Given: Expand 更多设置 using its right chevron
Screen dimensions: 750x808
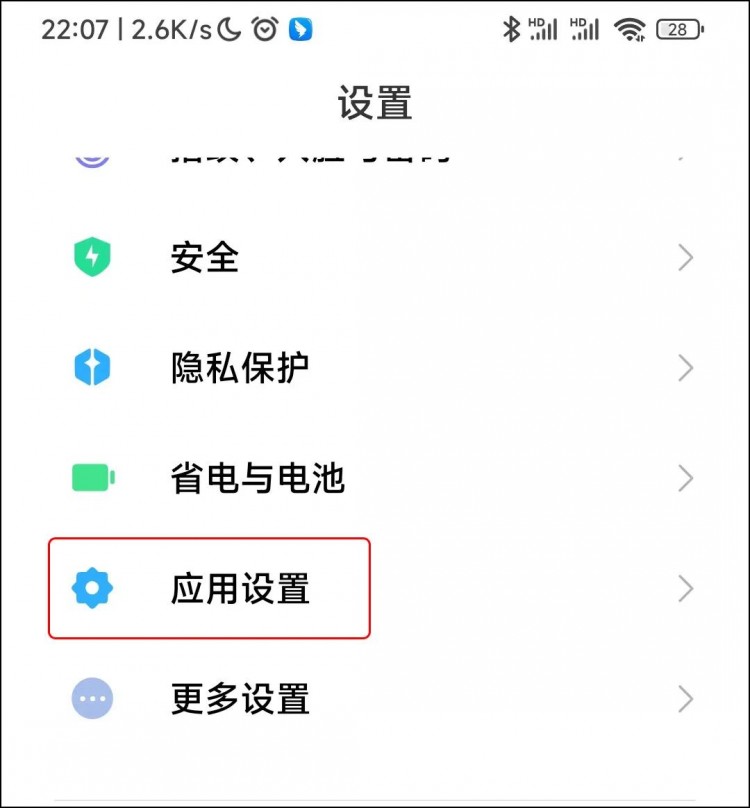Looking at the screenshot, I should pos(685,699).
